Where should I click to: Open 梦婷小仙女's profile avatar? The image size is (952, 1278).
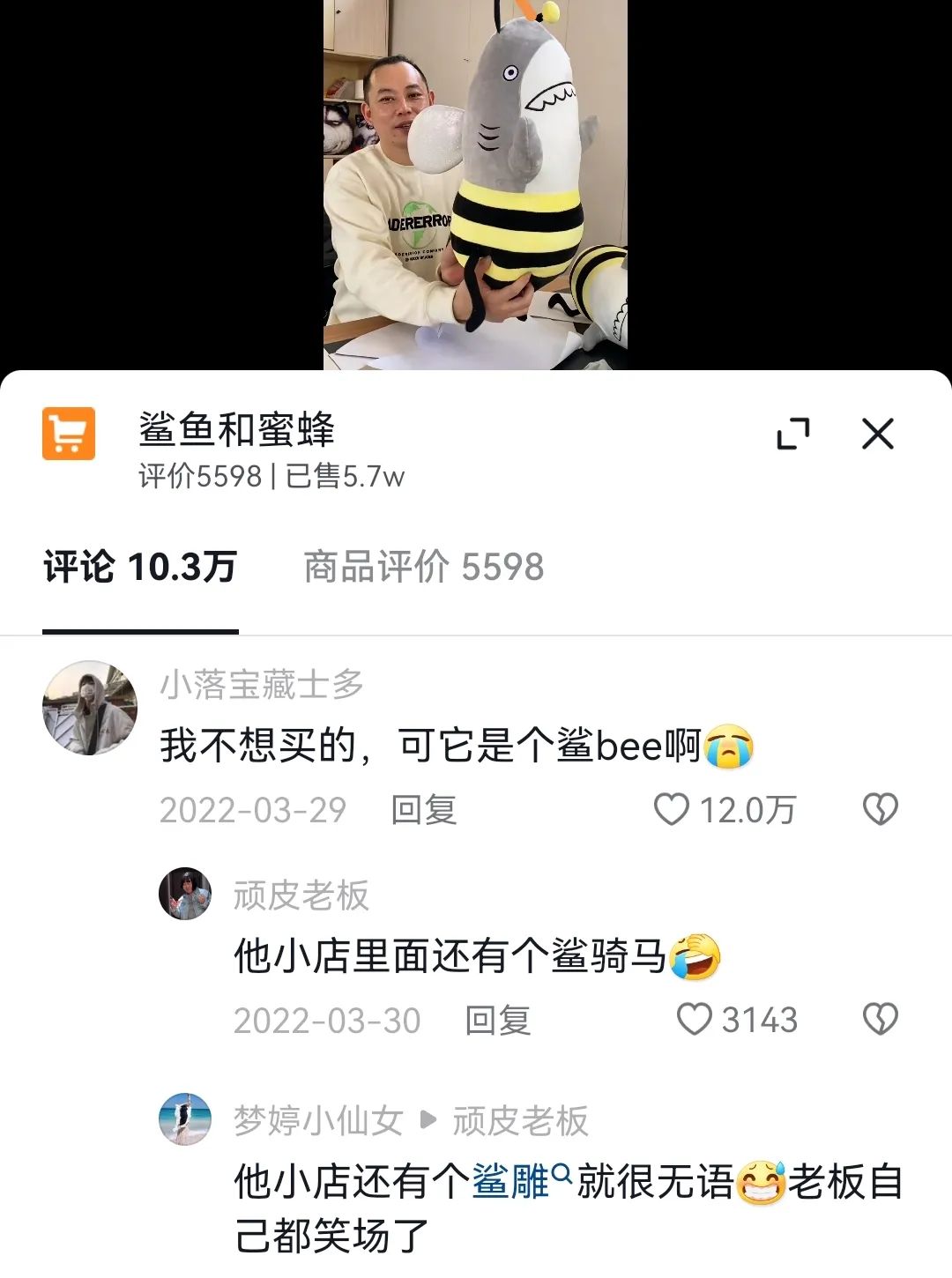tap(185, 1119)
